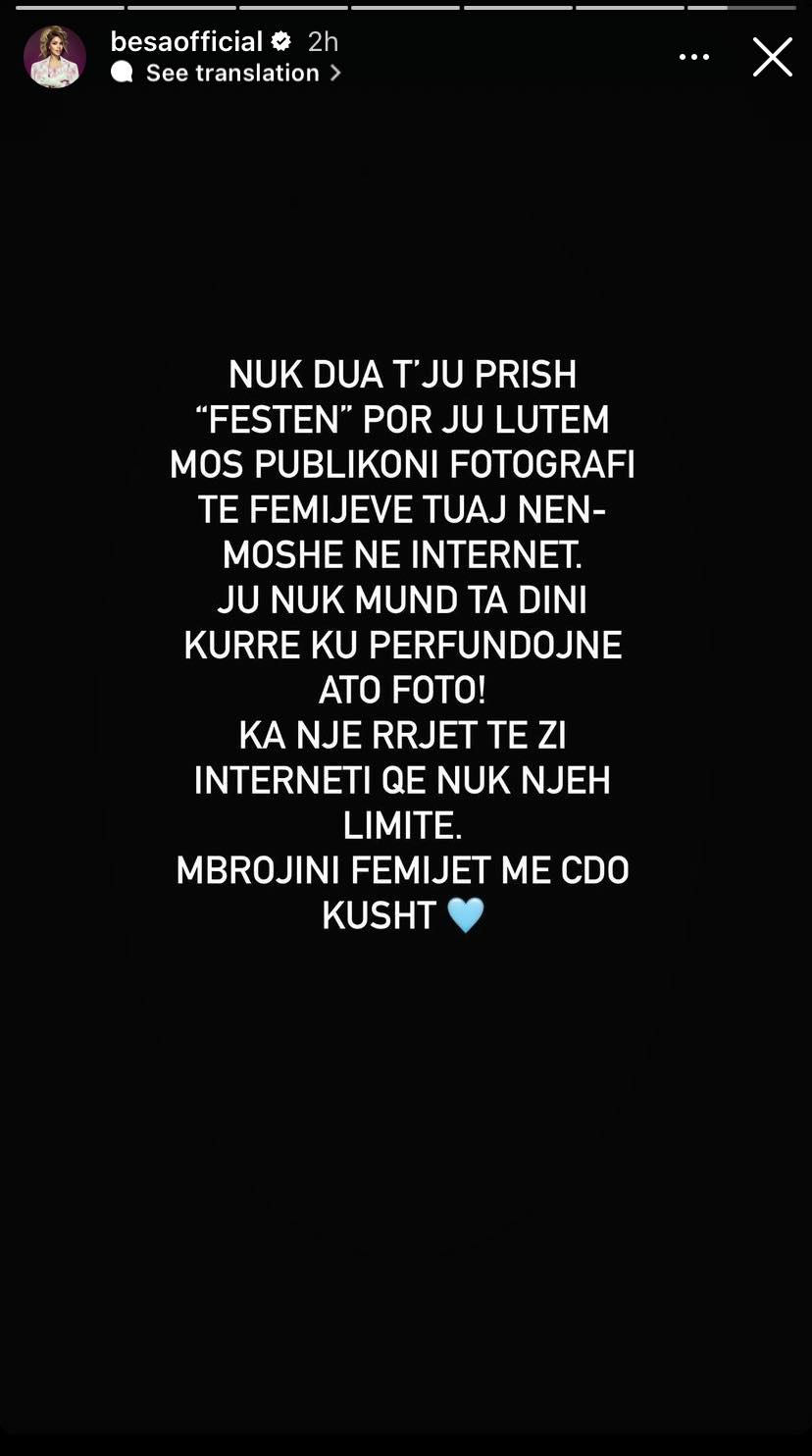Open the three-dot options menu
812x1456 pixels.
coord(694,57)
